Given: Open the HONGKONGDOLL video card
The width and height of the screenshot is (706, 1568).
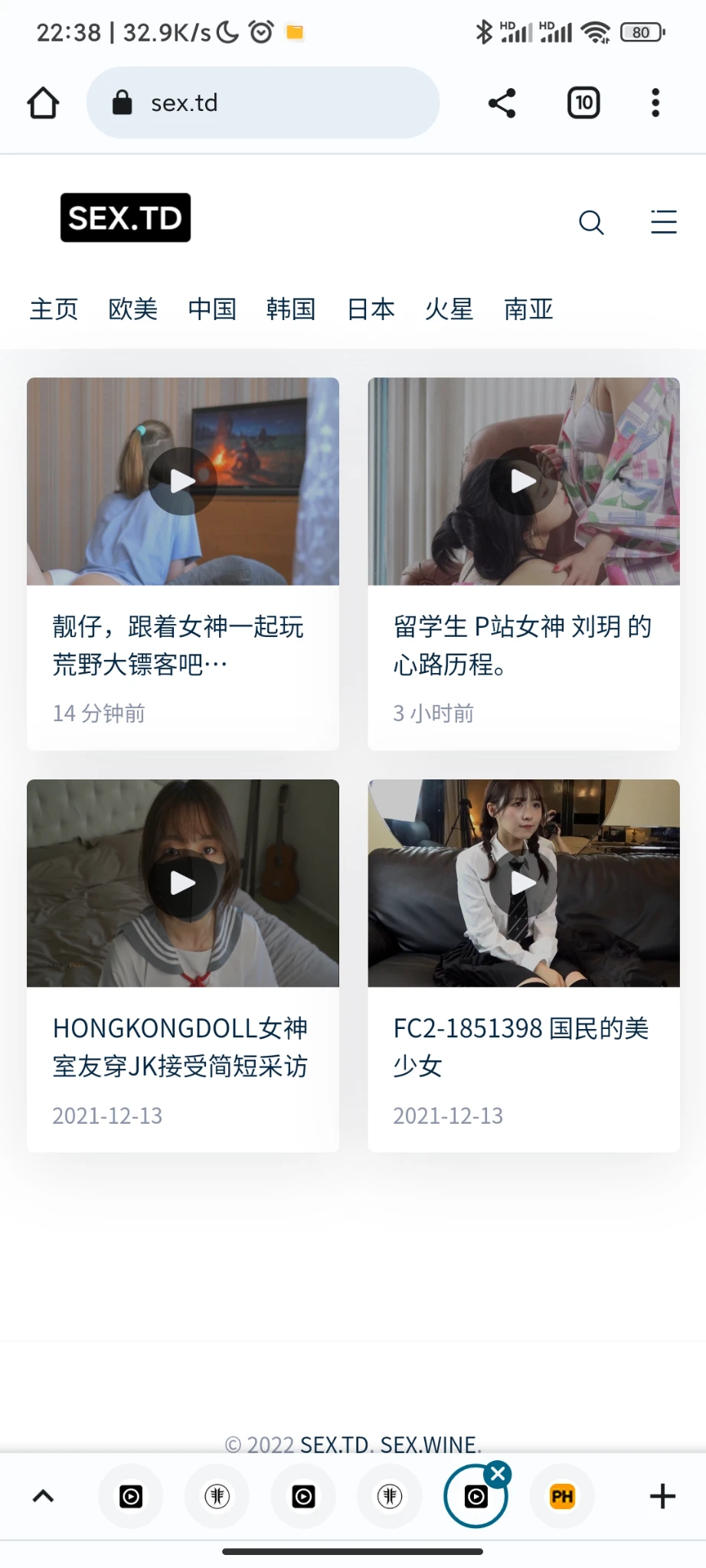Looking at the screenshot, I should [183, 884].
